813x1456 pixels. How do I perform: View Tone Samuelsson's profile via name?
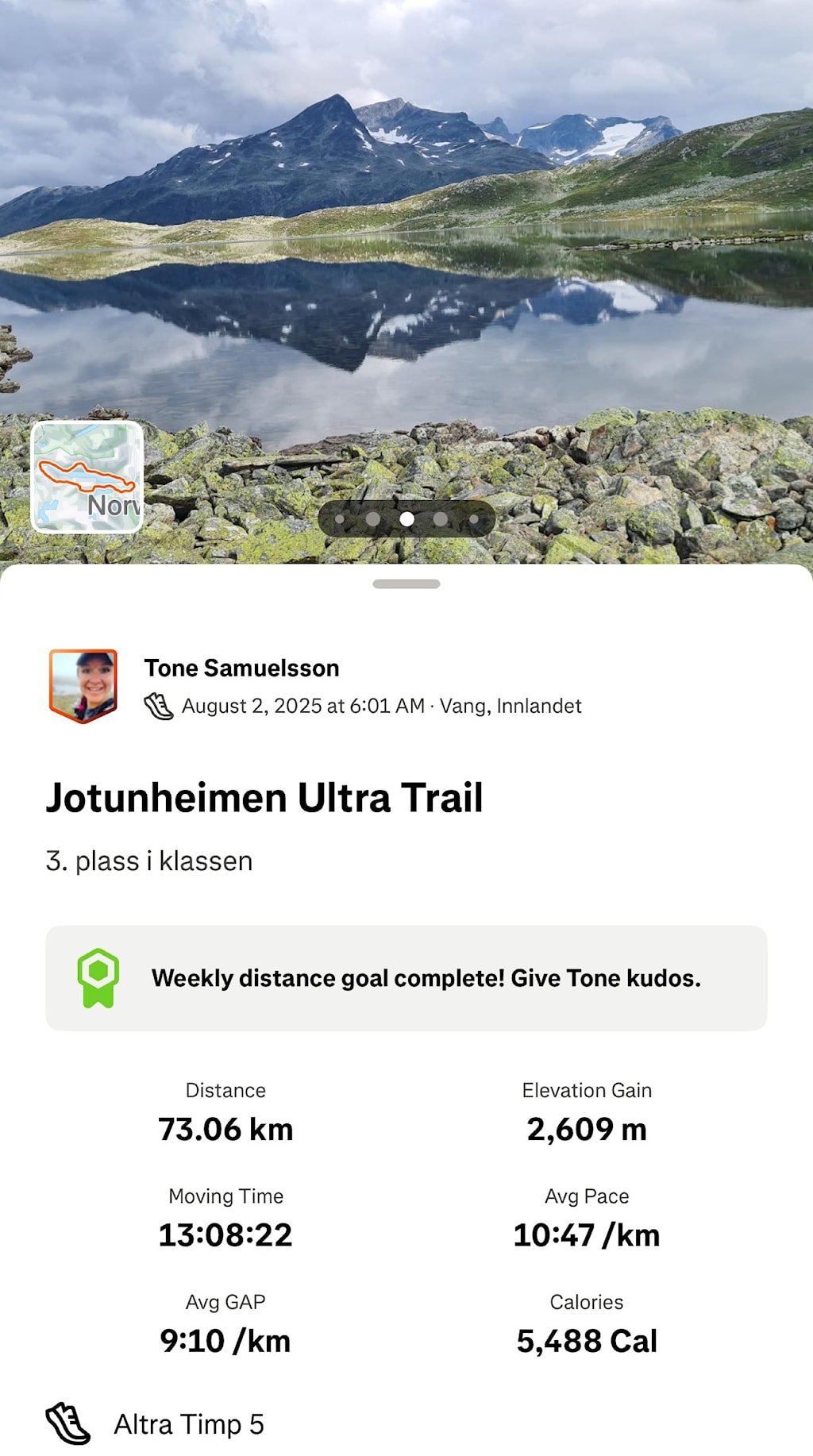pos(241,668)
